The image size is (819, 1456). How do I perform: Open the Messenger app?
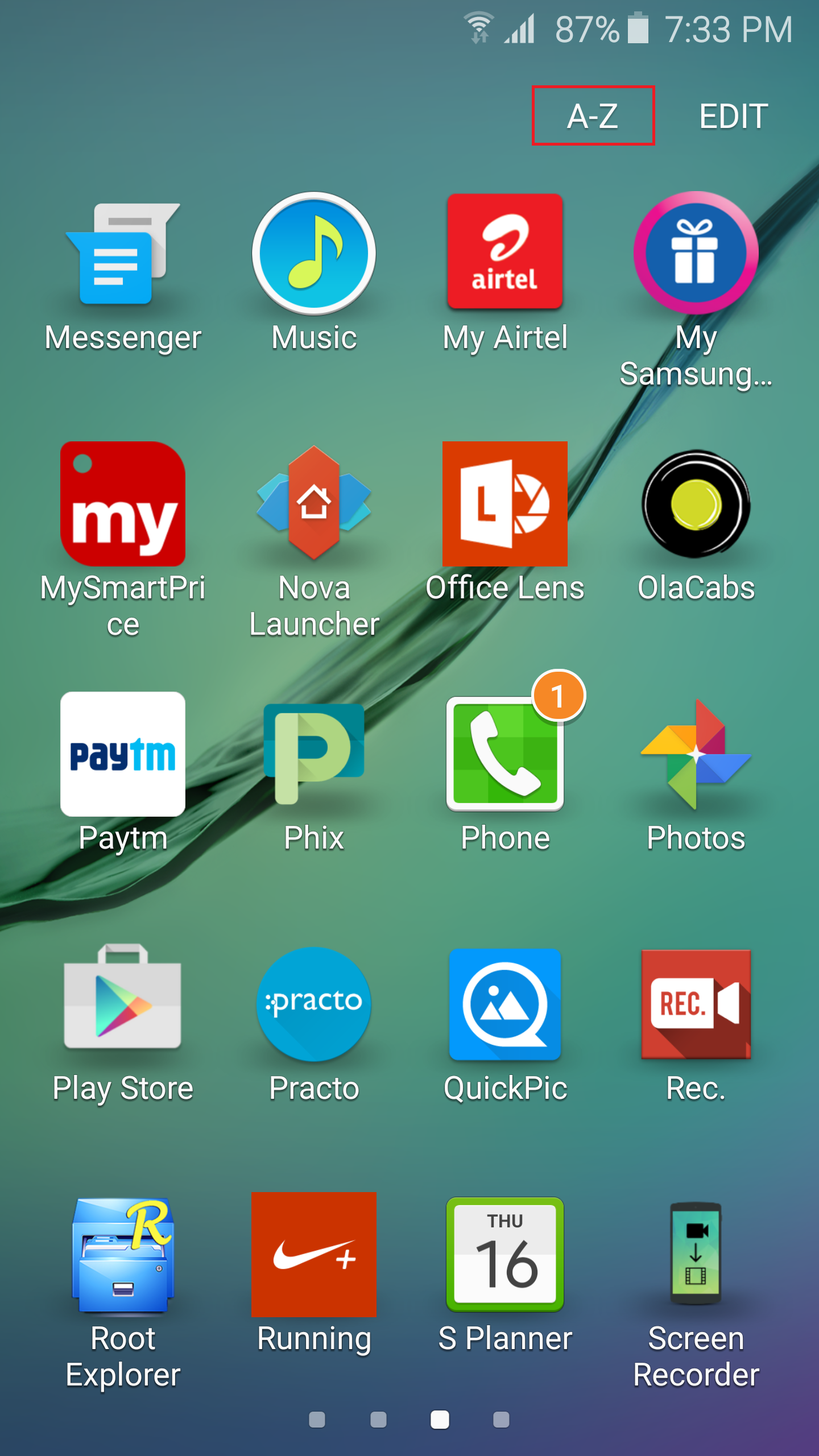pyautogui.click(x=123, y=254)
